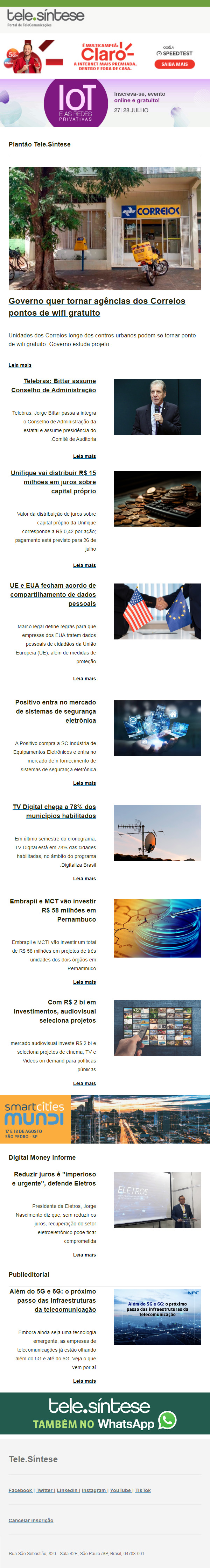Screen dimensions: 210x1568
Task: Read more about Unifique juros distribution
Action: tap(84, 565)
